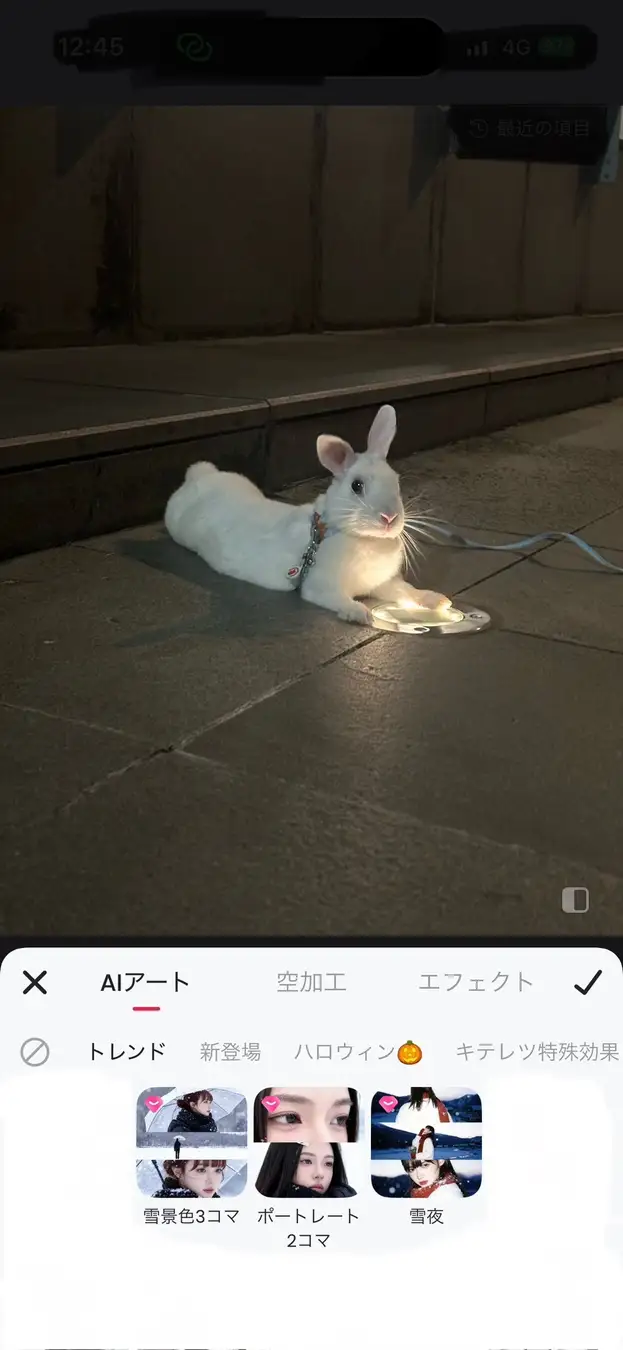Open 最近の項目 recent items

click(533, 128)
